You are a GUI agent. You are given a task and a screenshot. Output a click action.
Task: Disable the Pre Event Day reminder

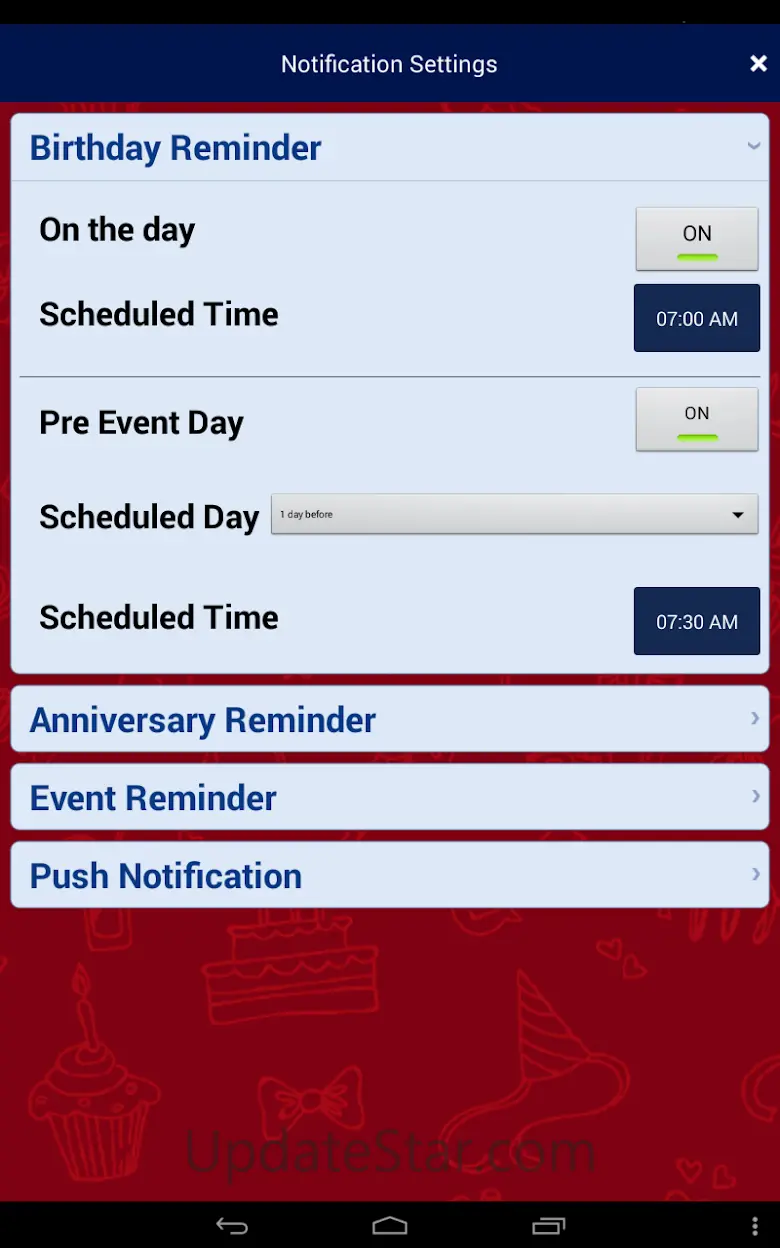pos(696,419)
